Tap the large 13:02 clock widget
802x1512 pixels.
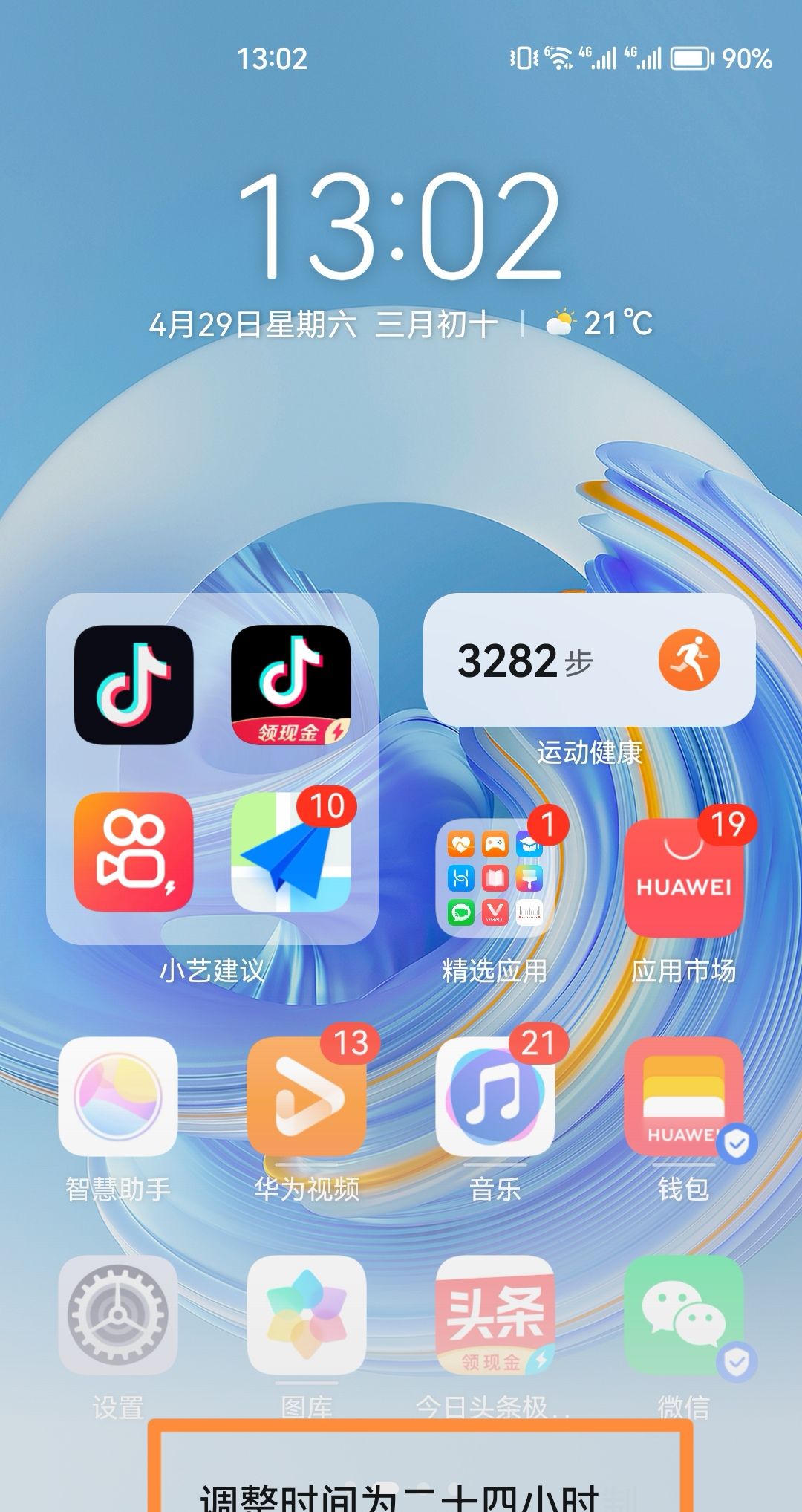pos(400,227)
